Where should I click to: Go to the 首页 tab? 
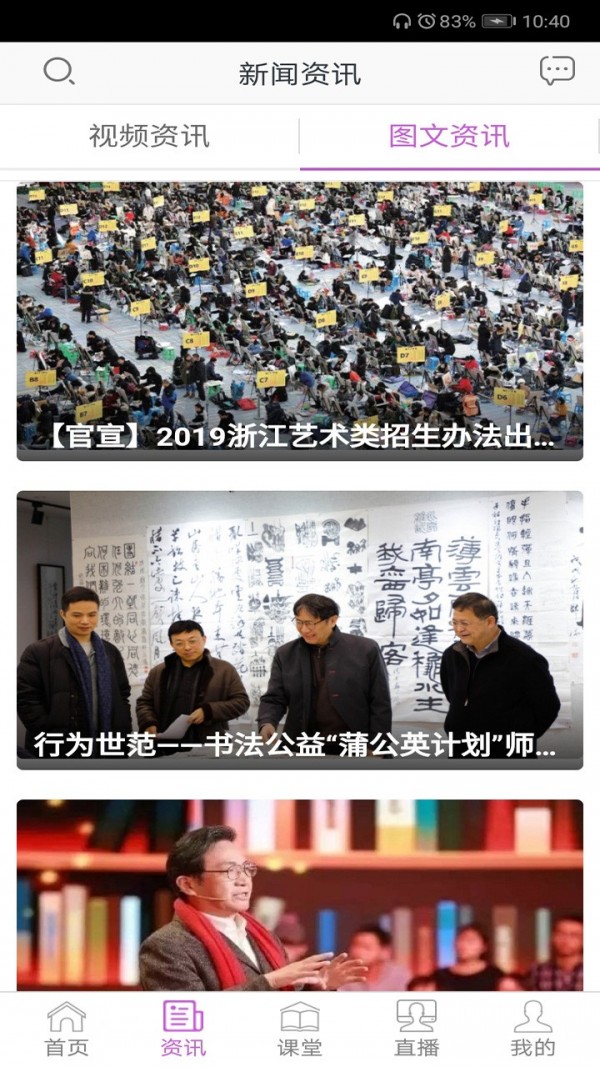click(66, 1029)
